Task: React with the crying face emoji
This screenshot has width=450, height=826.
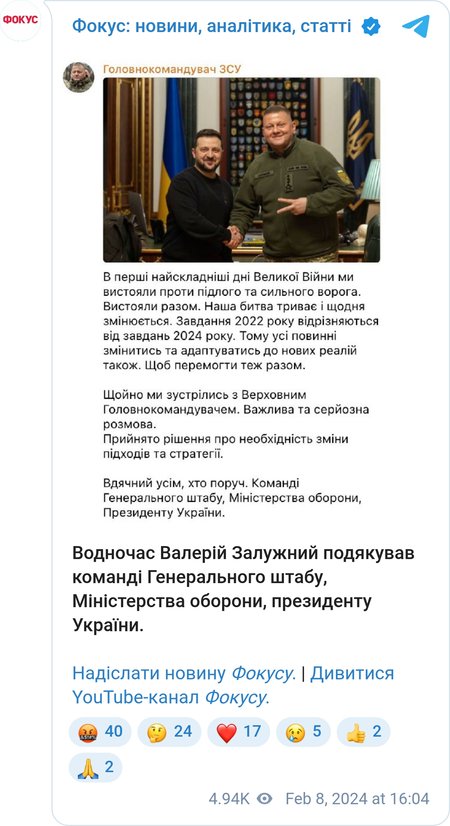Action: click(x=303, y=732)
